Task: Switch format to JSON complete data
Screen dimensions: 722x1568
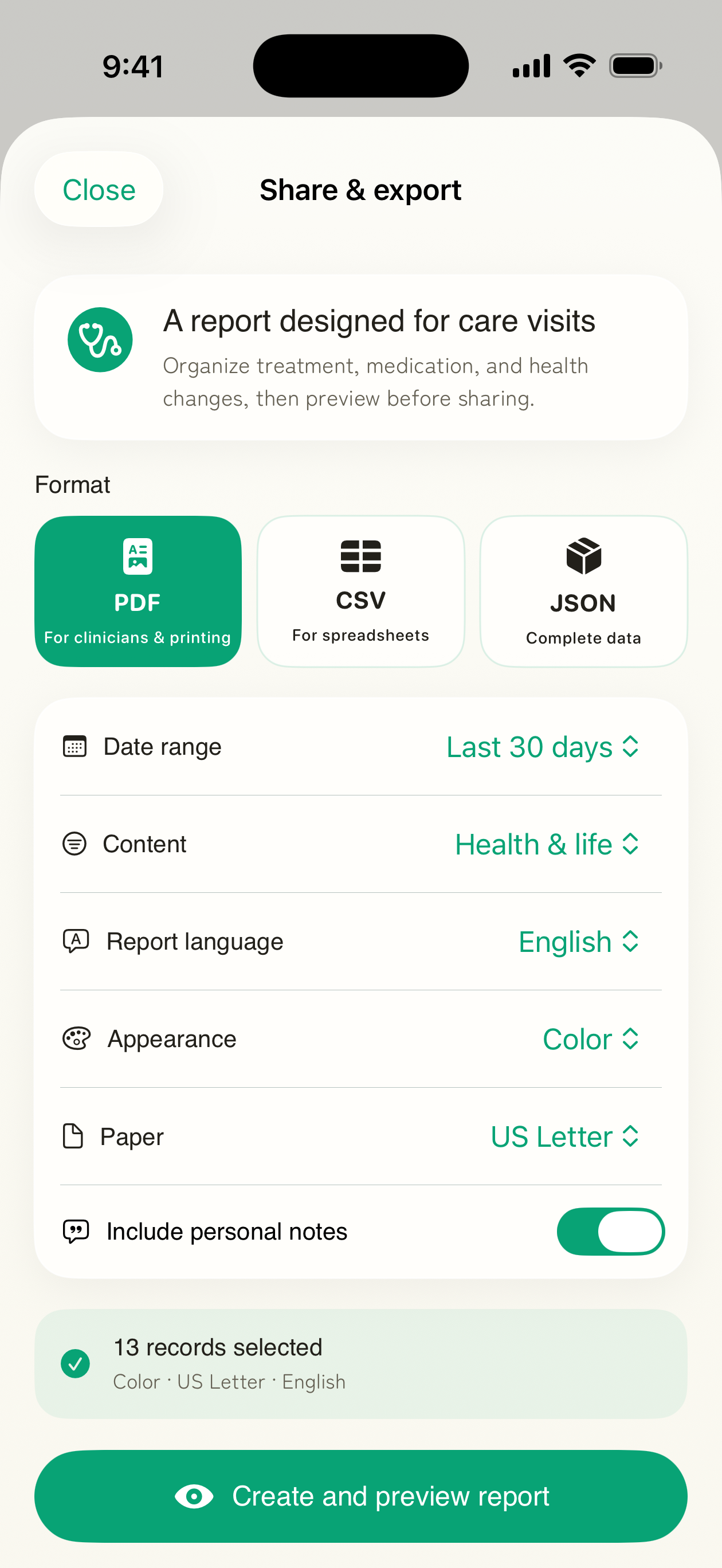Action: tap(584, 591)
